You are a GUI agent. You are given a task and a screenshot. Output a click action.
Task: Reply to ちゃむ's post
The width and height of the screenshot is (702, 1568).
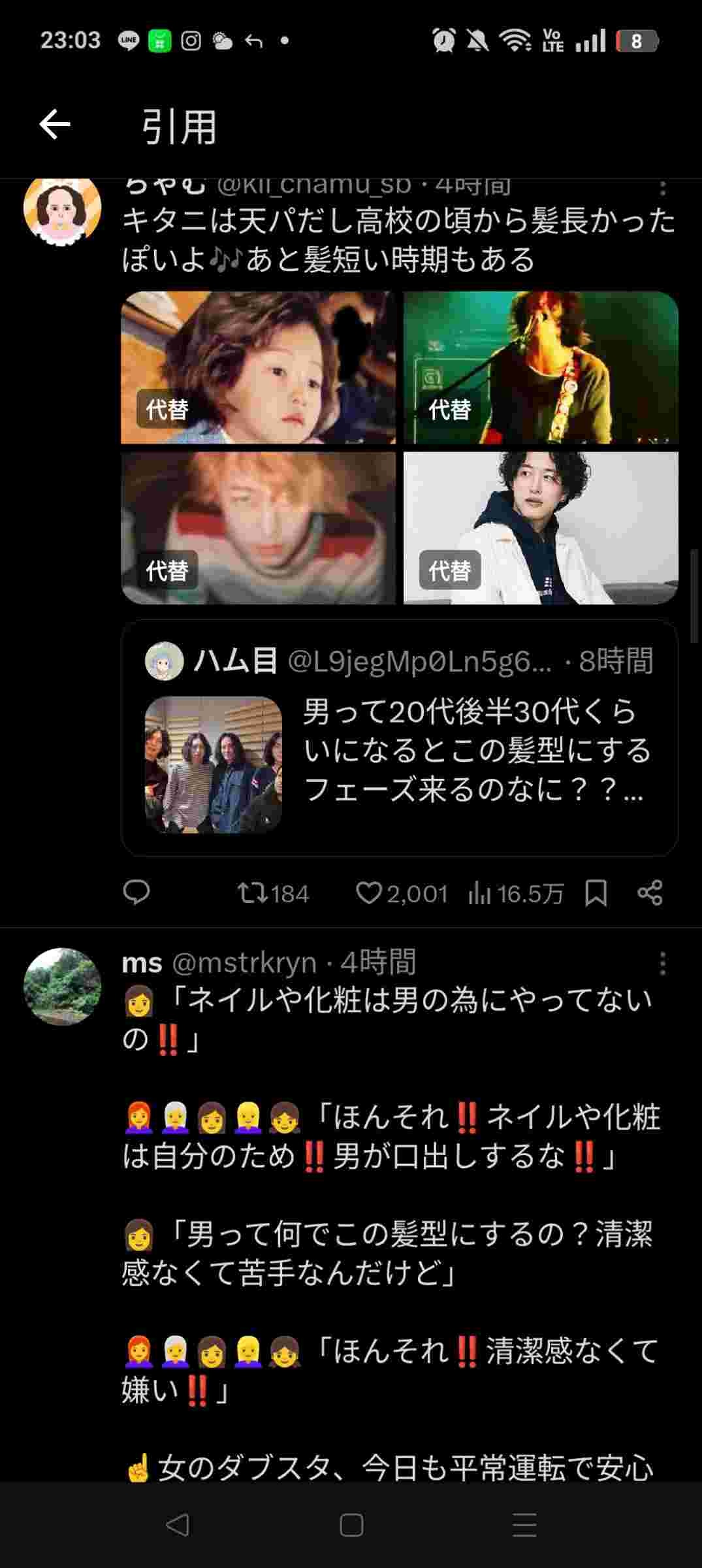click(x=136, y=892)
